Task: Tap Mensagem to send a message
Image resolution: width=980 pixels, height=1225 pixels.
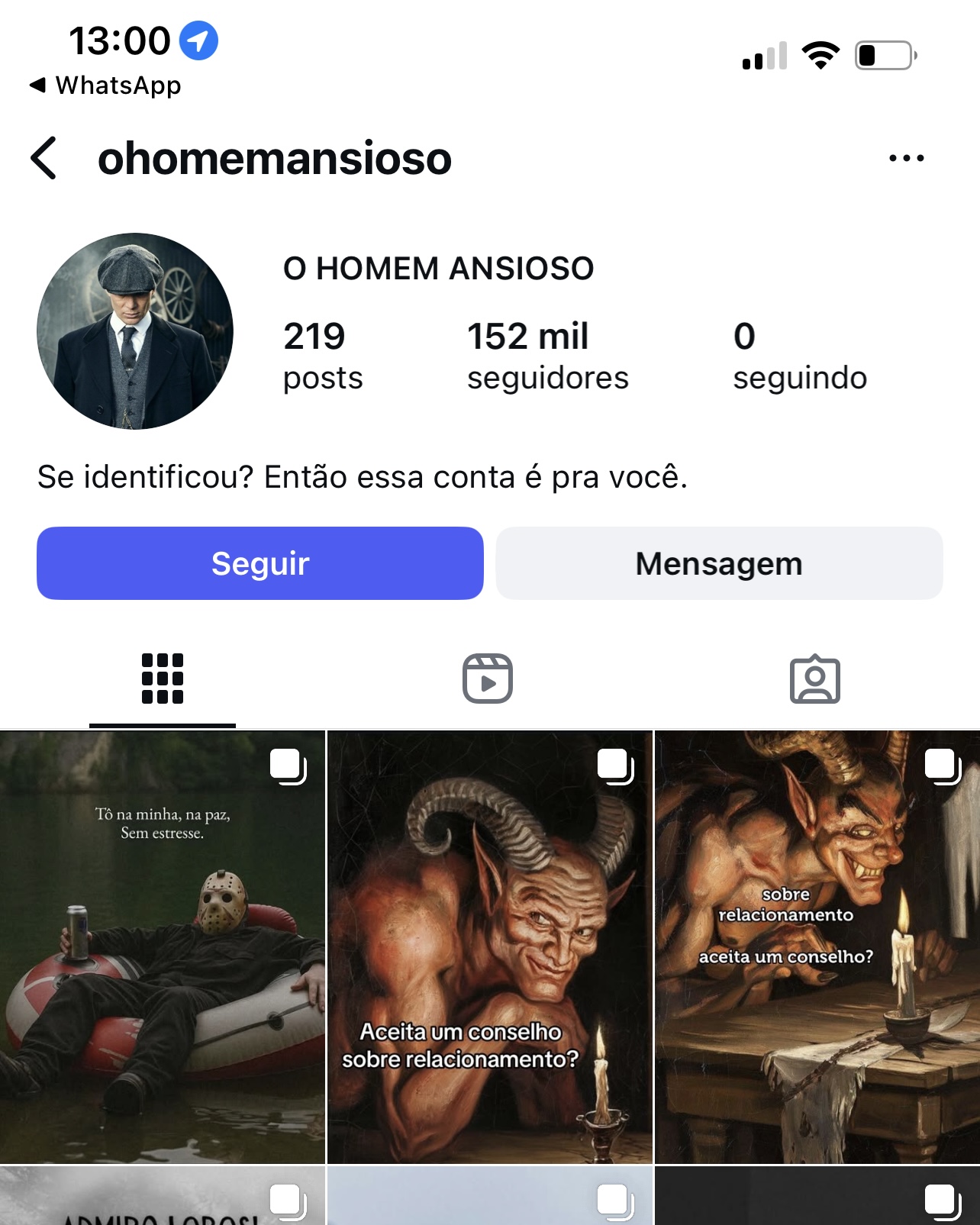Action: coord(719,563)
